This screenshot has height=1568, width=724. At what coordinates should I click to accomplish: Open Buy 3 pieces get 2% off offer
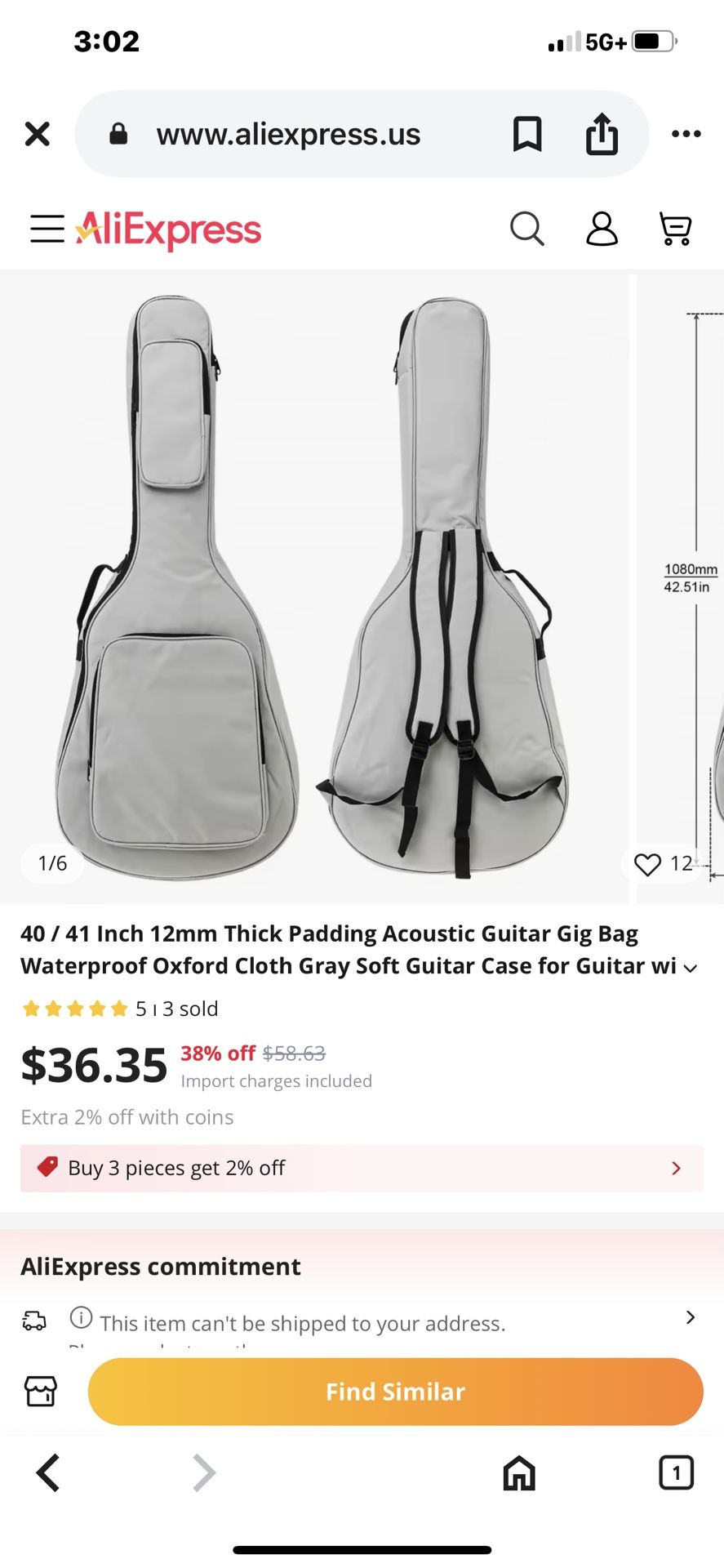[x=362, y=1168]
